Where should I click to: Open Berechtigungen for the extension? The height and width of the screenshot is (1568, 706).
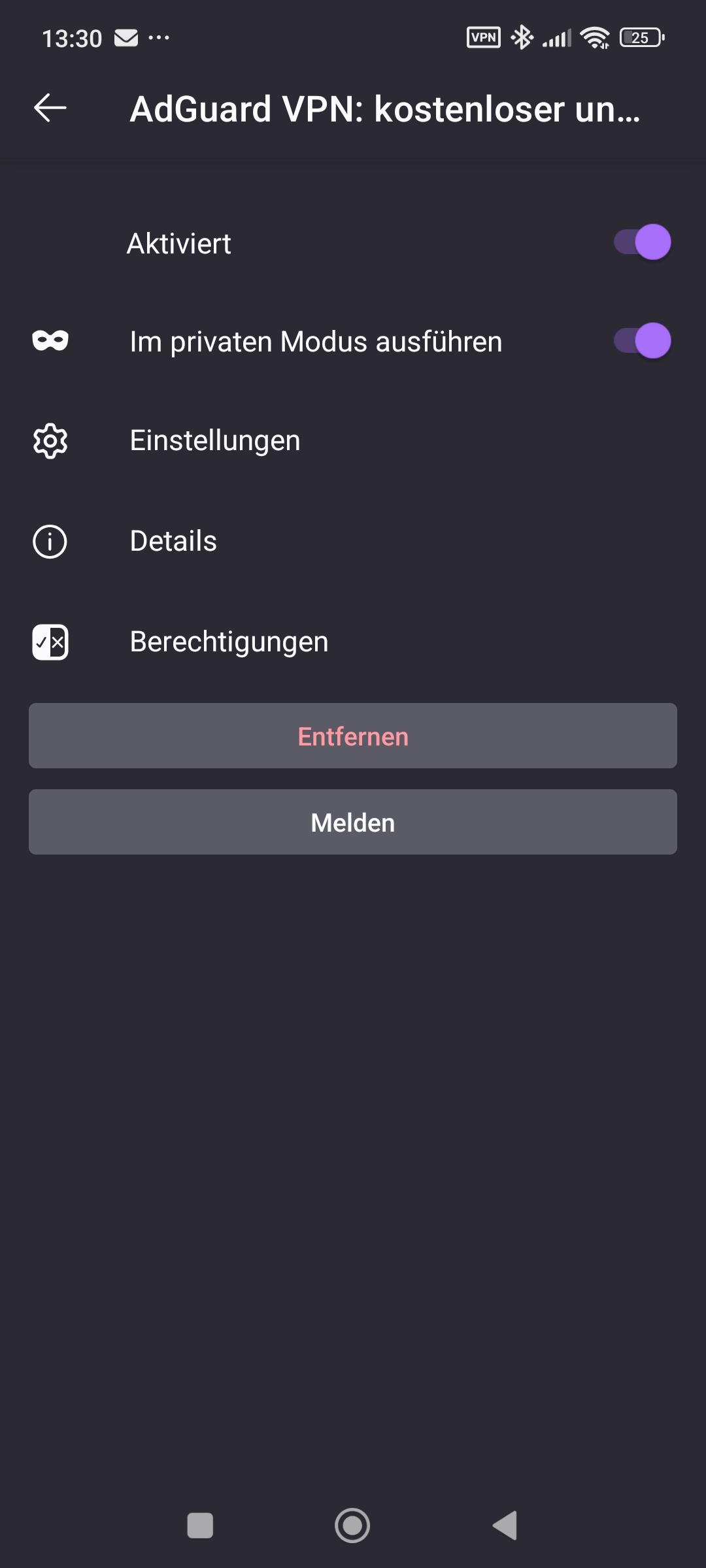(229, 642)
